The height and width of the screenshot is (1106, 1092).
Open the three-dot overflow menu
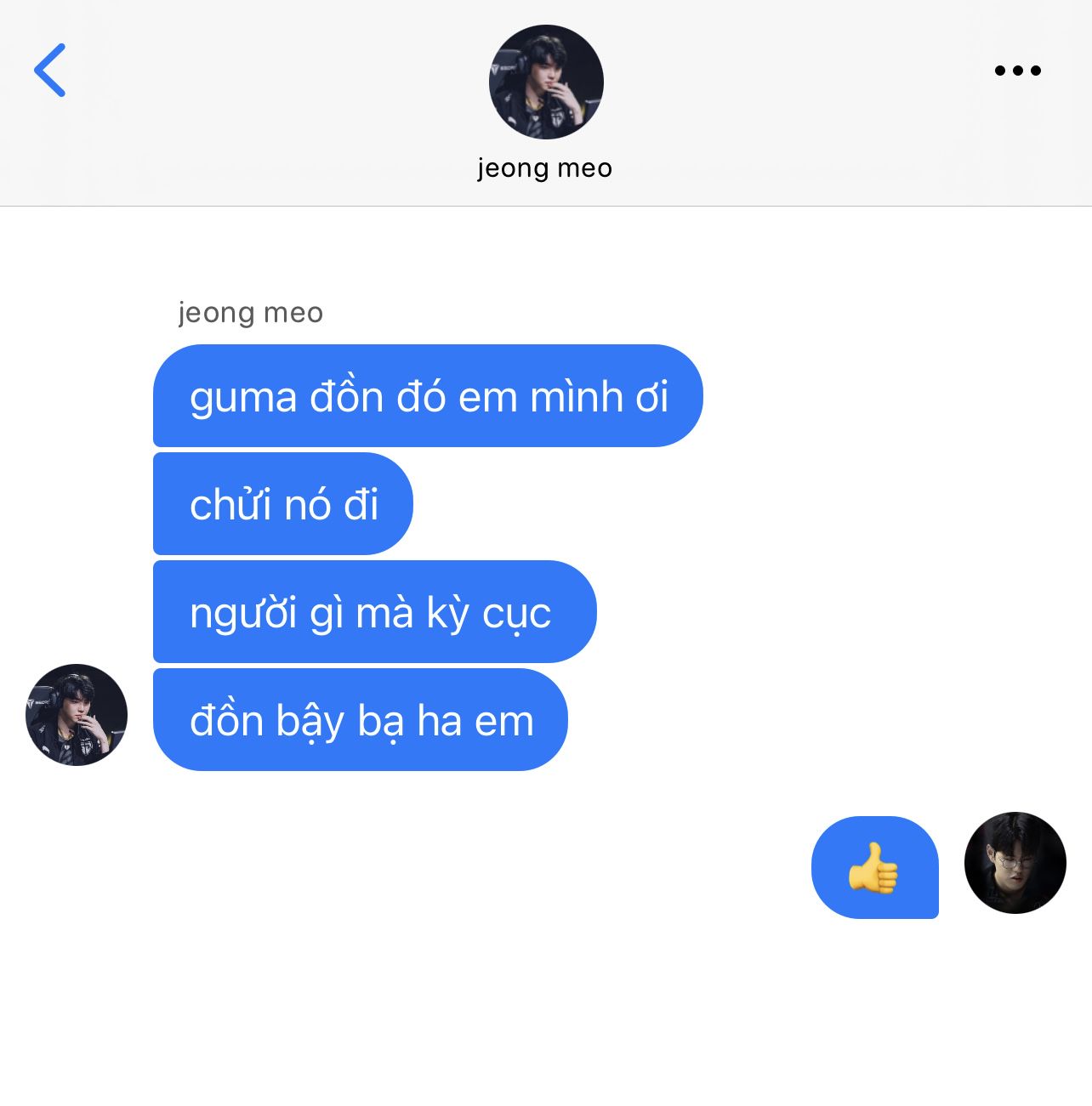pos(1017,71)
